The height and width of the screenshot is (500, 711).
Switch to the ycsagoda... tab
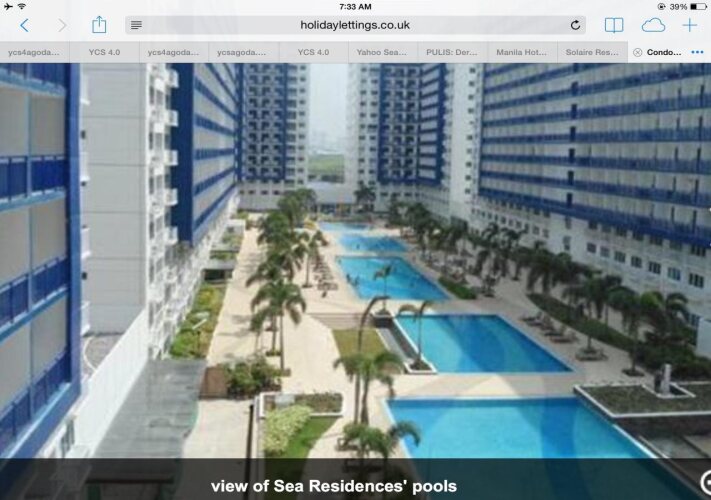coord(243,52)
